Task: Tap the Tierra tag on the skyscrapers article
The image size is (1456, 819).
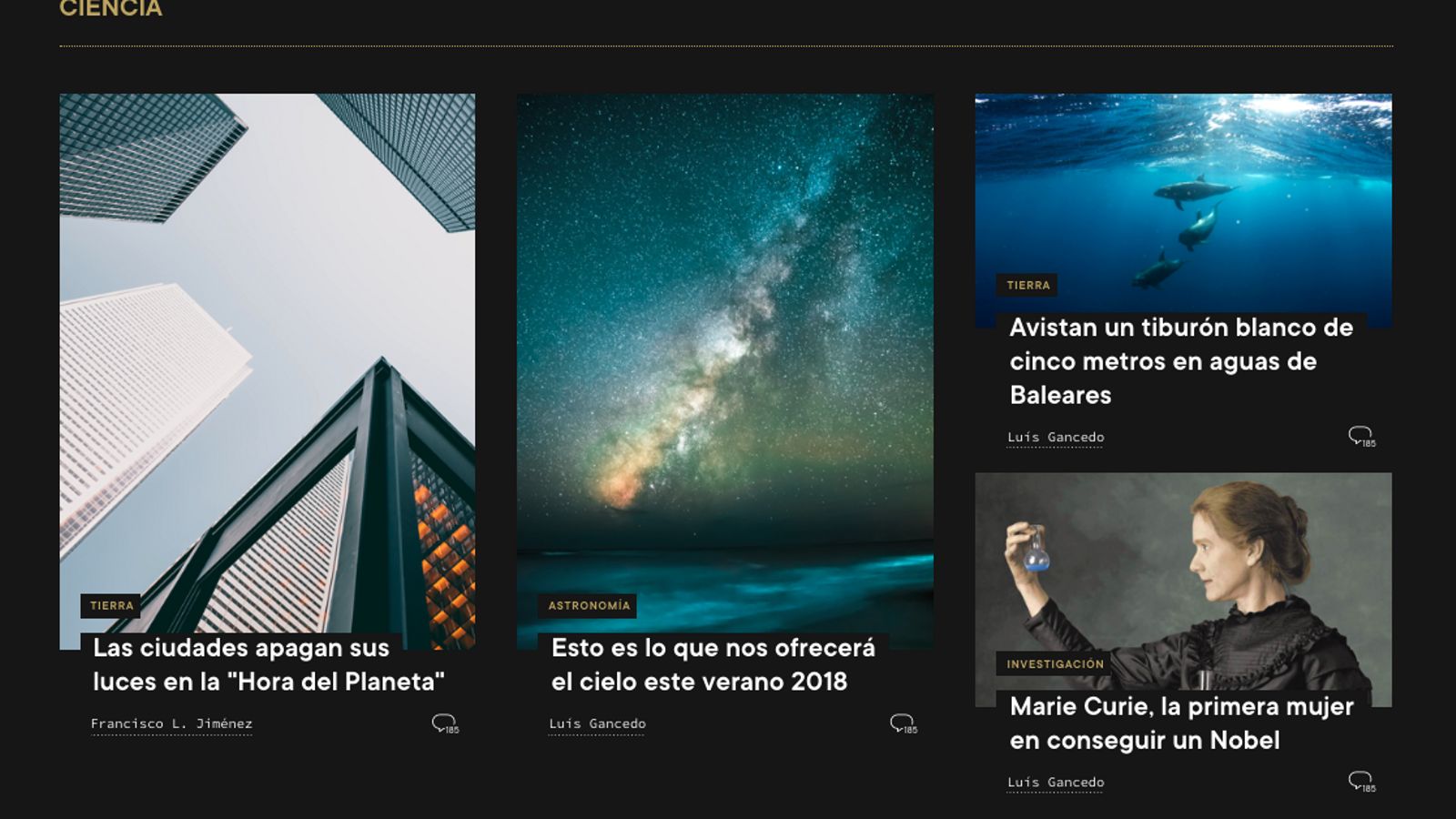Action: pos(111,606)
